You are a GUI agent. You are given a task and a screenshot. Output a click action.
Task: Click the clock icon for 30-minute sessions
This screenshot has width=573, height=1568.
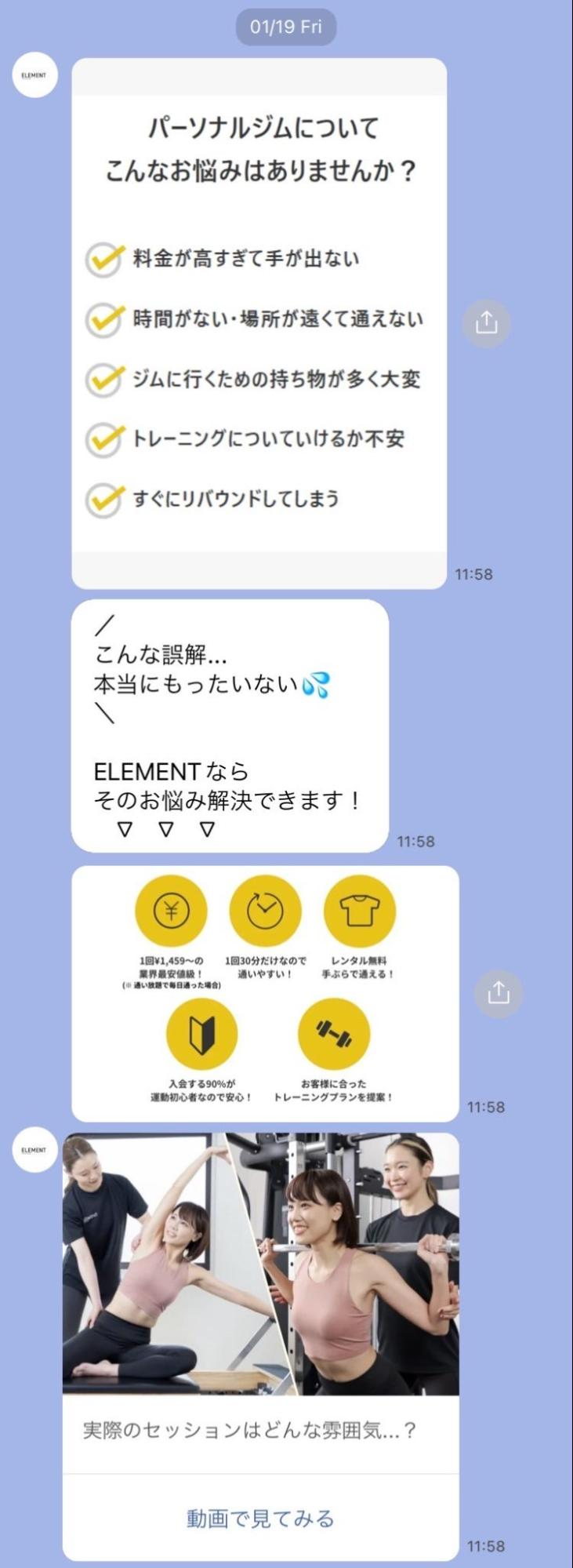pos(265,910)
